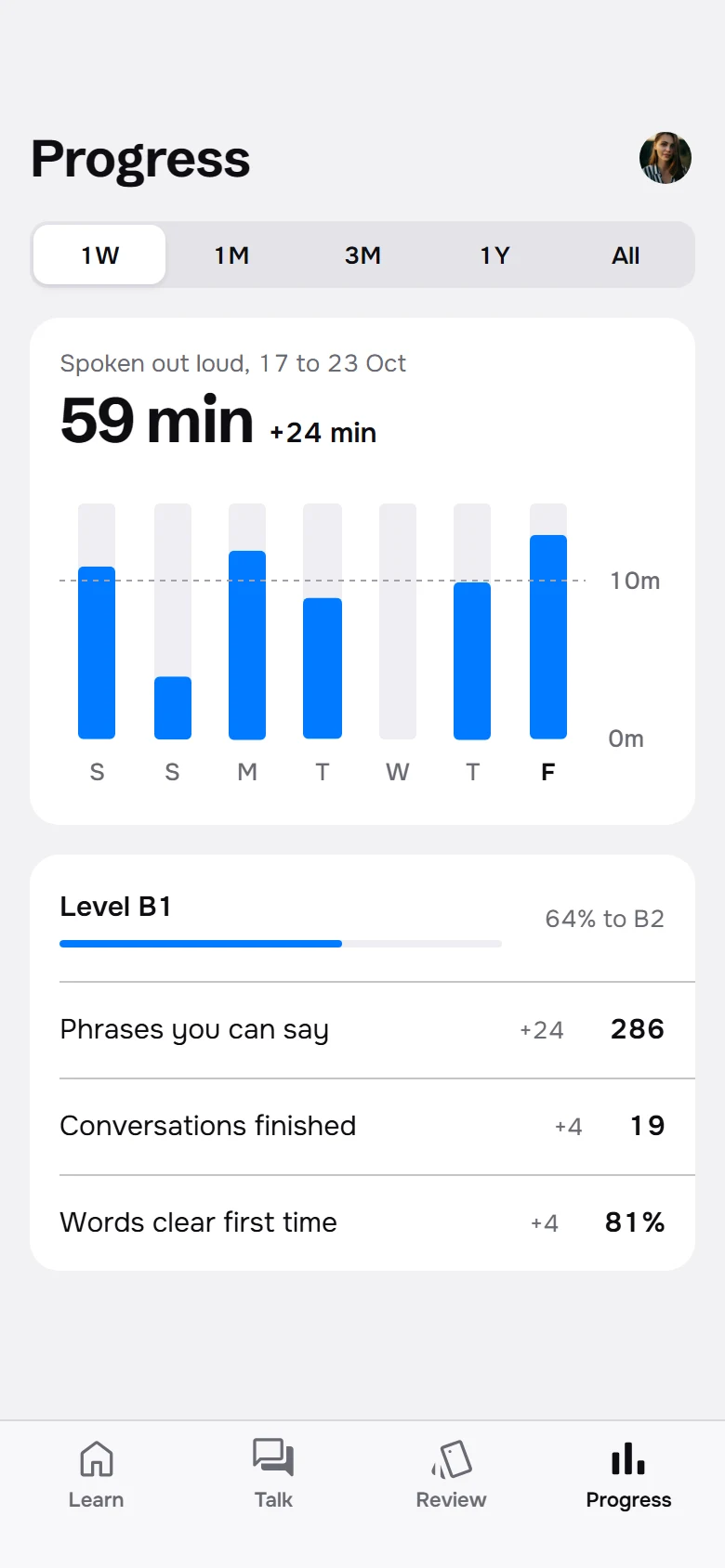Switch to the 1M range
This screenshot has height=1568, width=725.
pyautogui.click(x=231, y=255)
